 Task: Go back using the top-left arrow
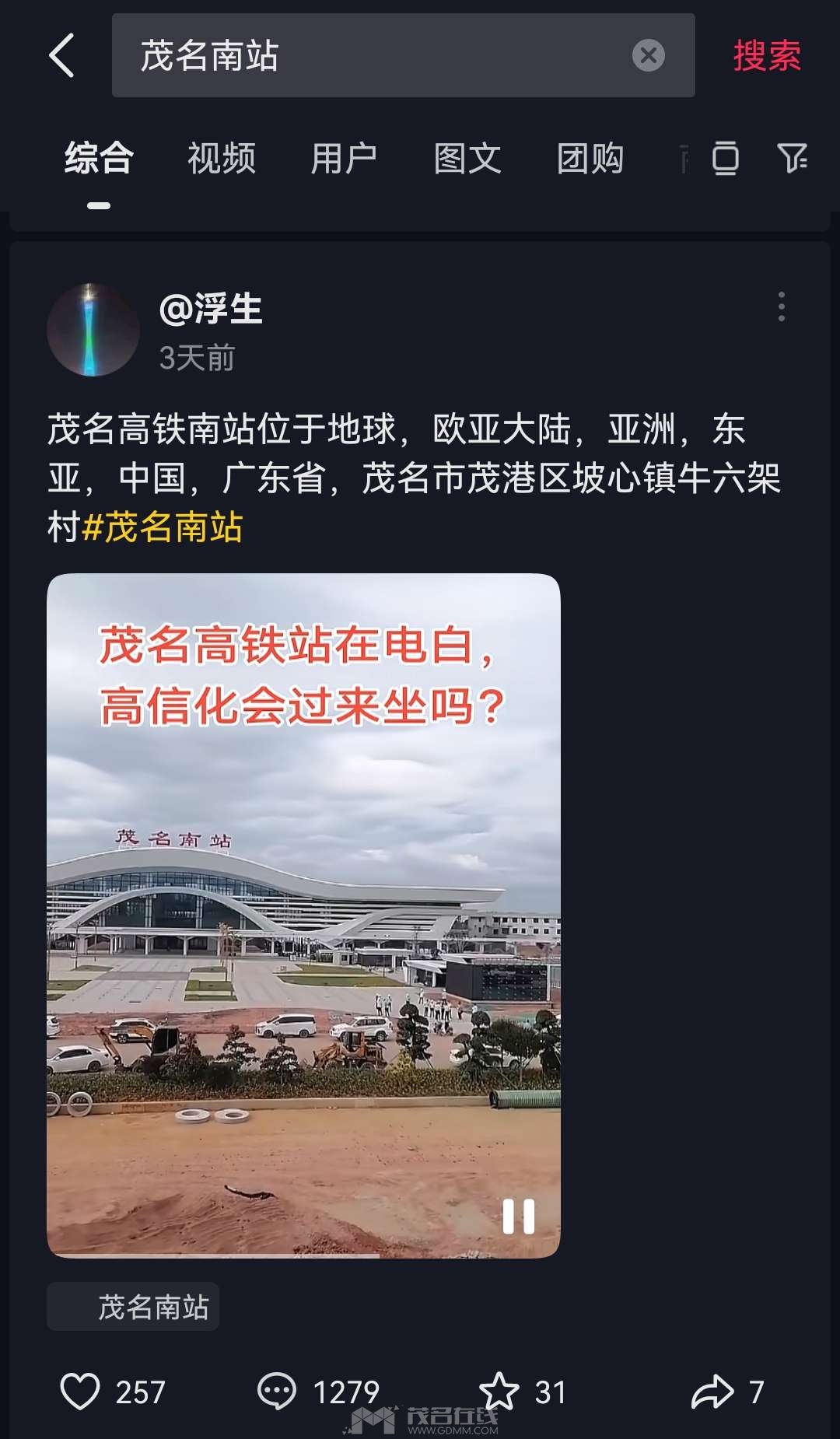[62, 55]
